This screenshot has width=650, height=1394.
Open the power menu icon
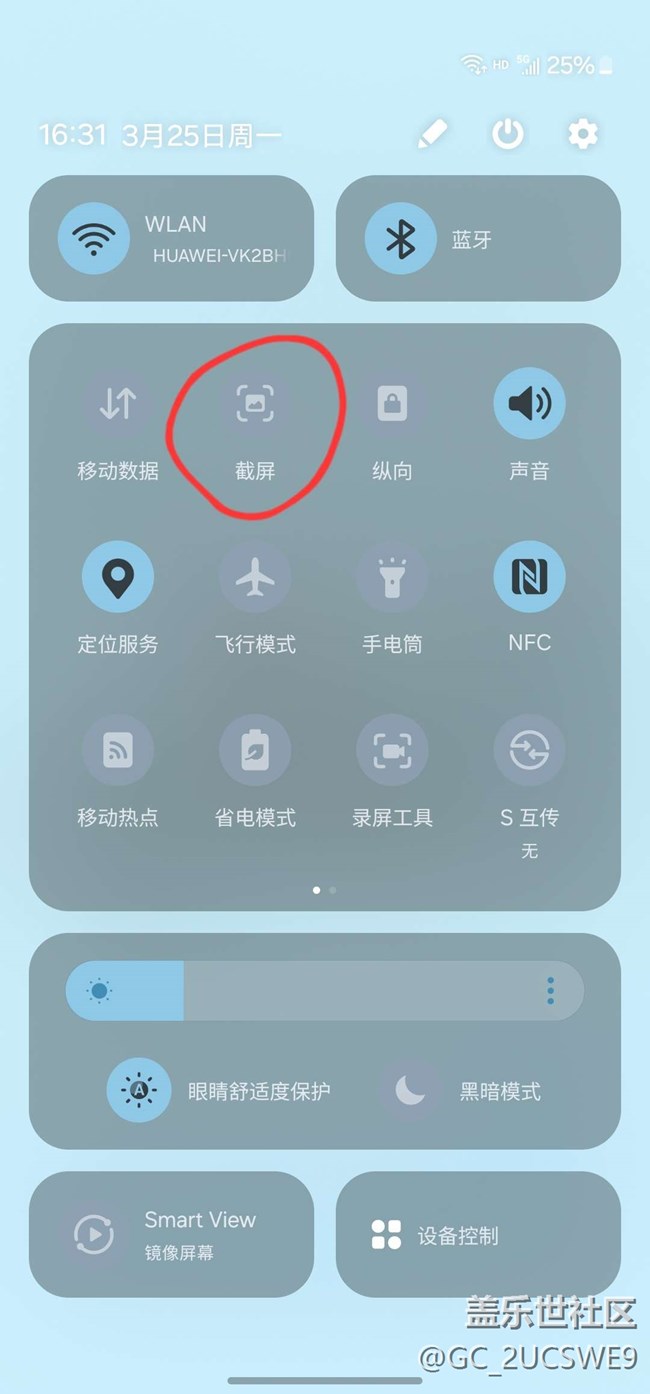point(508,134)
